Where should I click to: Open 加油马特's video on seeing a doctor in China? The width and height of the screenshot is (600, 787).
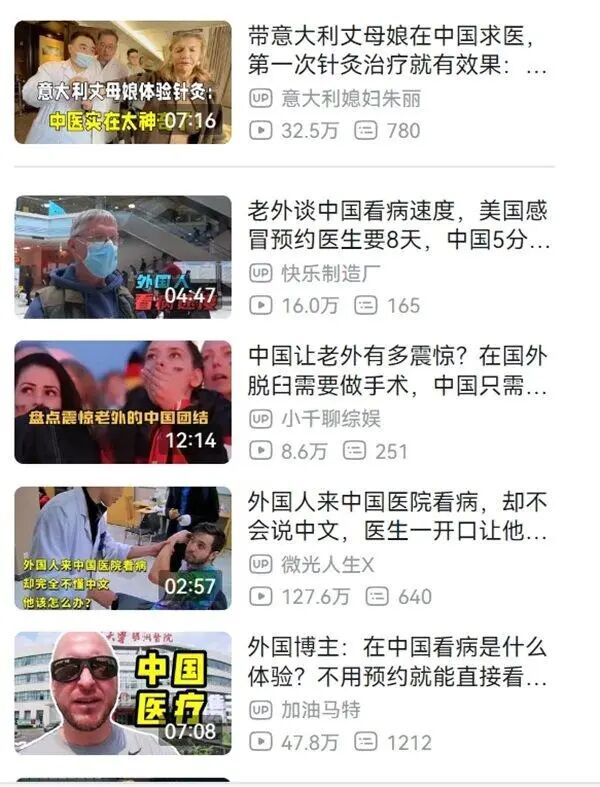123,693
